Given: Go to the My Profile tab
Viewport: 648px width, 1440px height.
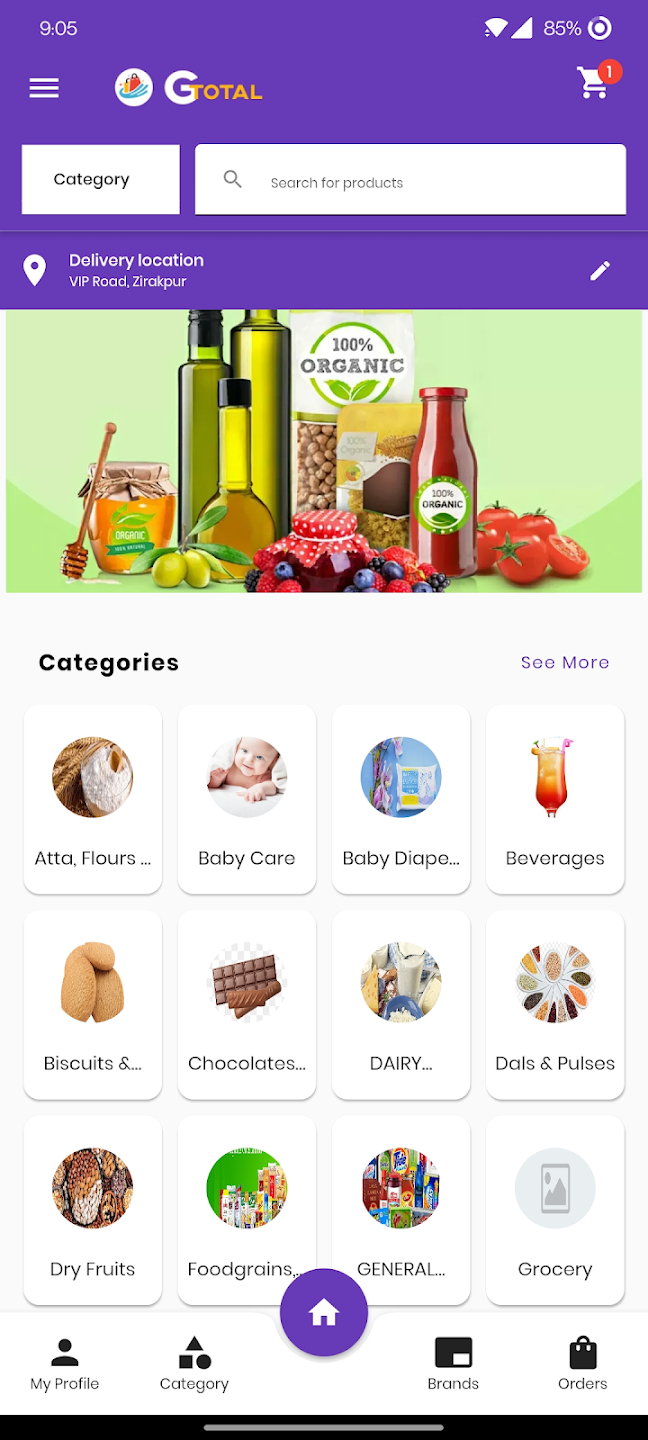Looking at the screenshot, I should point(65,1364).
